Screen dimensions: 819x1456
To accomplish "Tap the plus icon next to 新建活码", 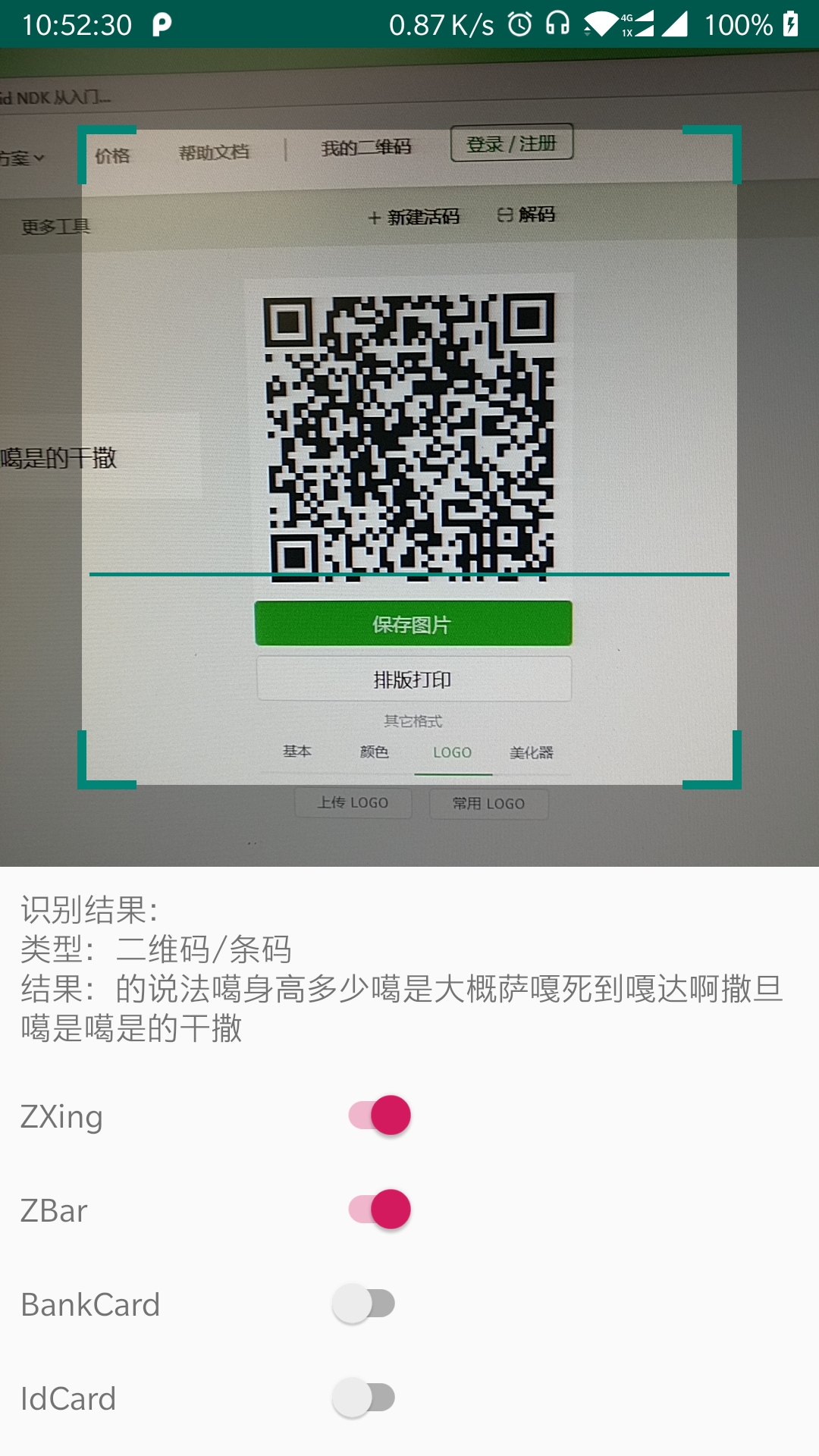I will click(373, 216).
